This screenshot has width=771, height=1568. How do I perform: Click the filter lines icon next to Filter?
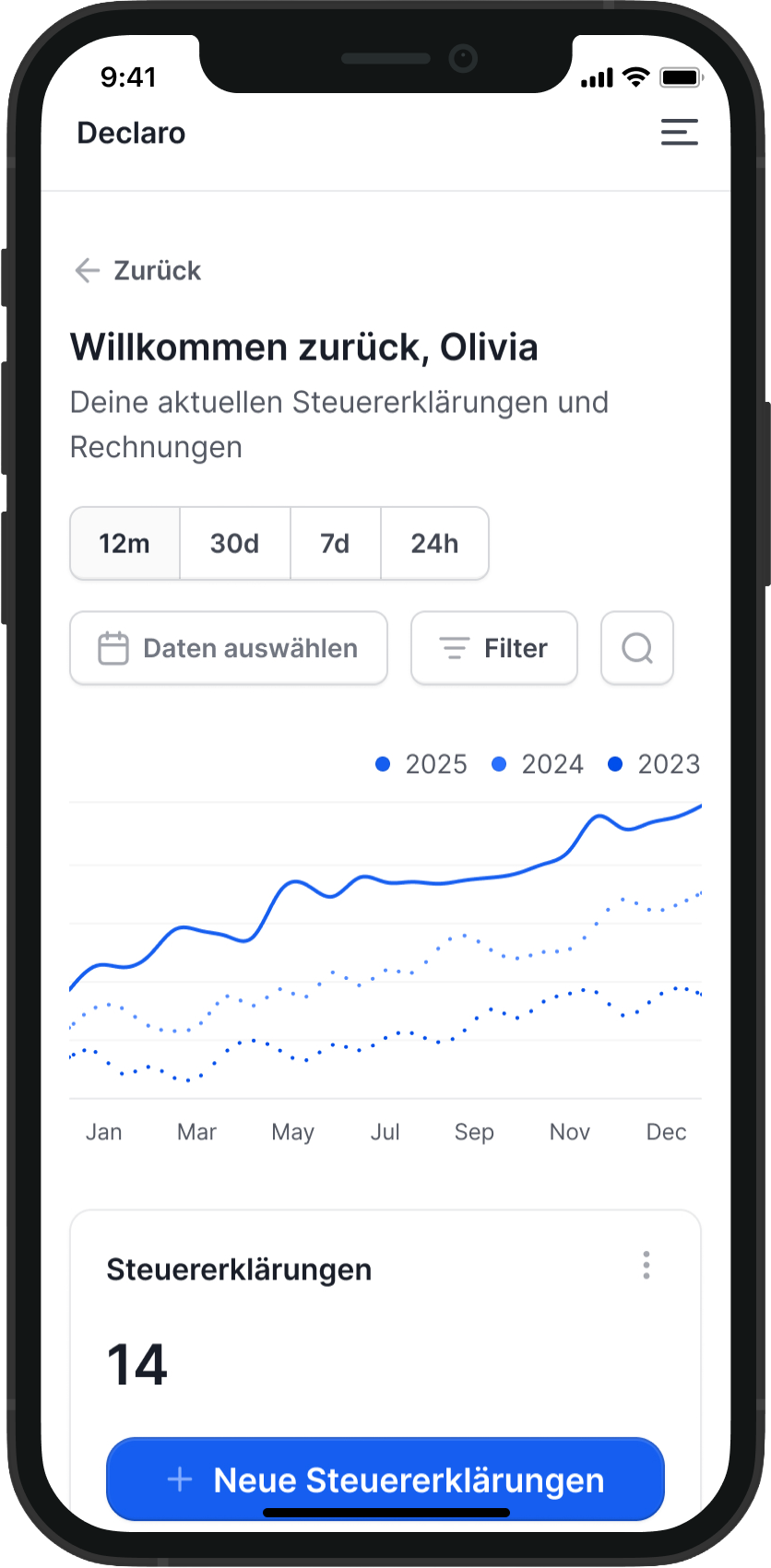point(454,647)
